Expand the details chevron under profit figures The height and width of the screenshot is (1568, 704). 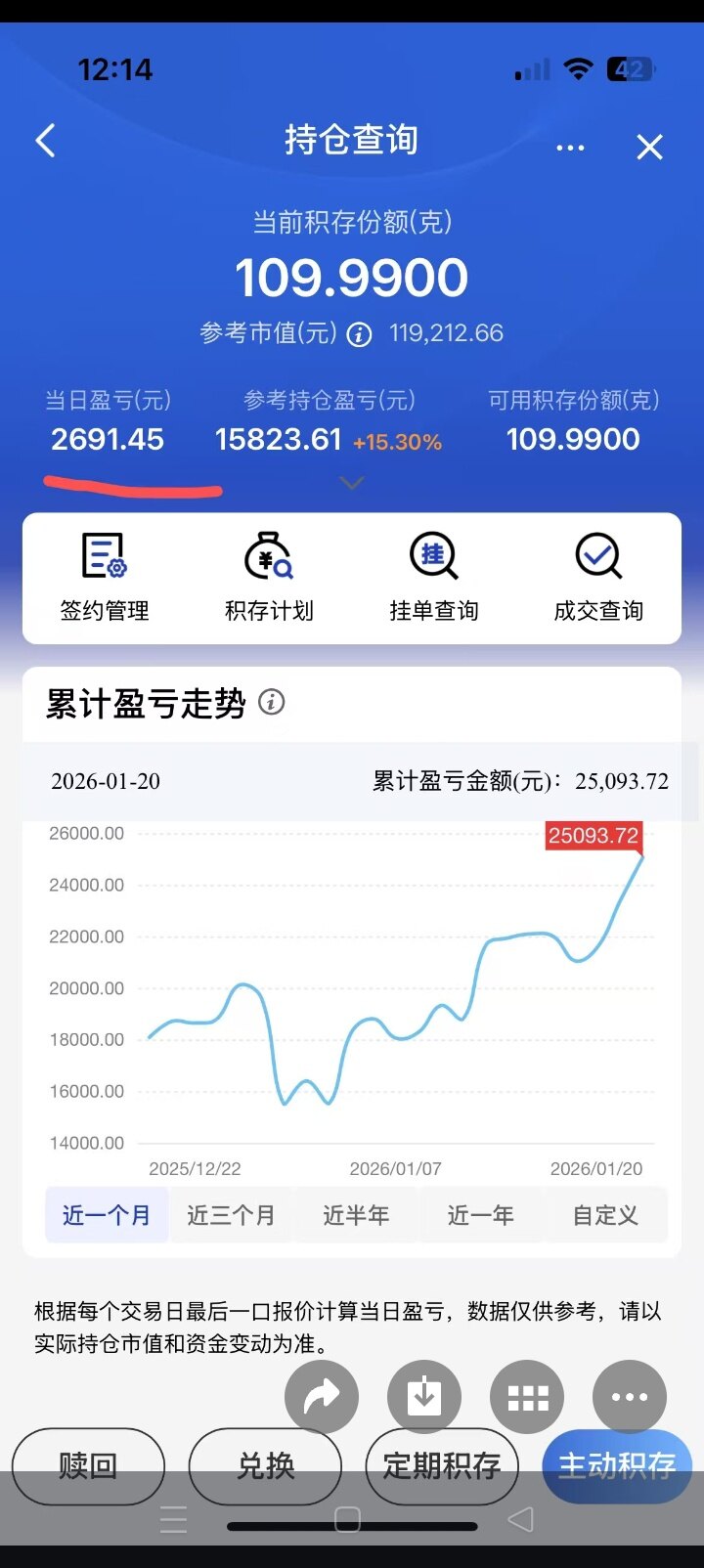click(351, 483)
